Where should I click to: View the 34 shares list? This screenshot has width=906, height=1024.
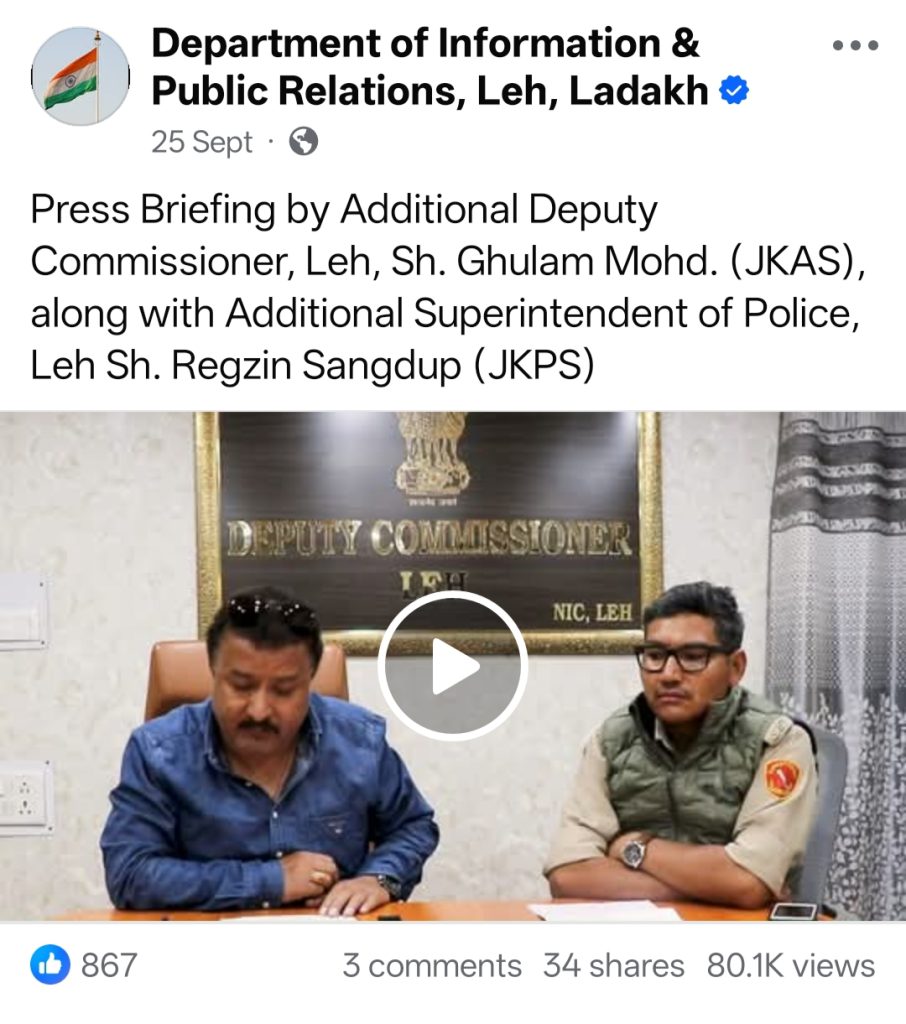coord(613,966)
